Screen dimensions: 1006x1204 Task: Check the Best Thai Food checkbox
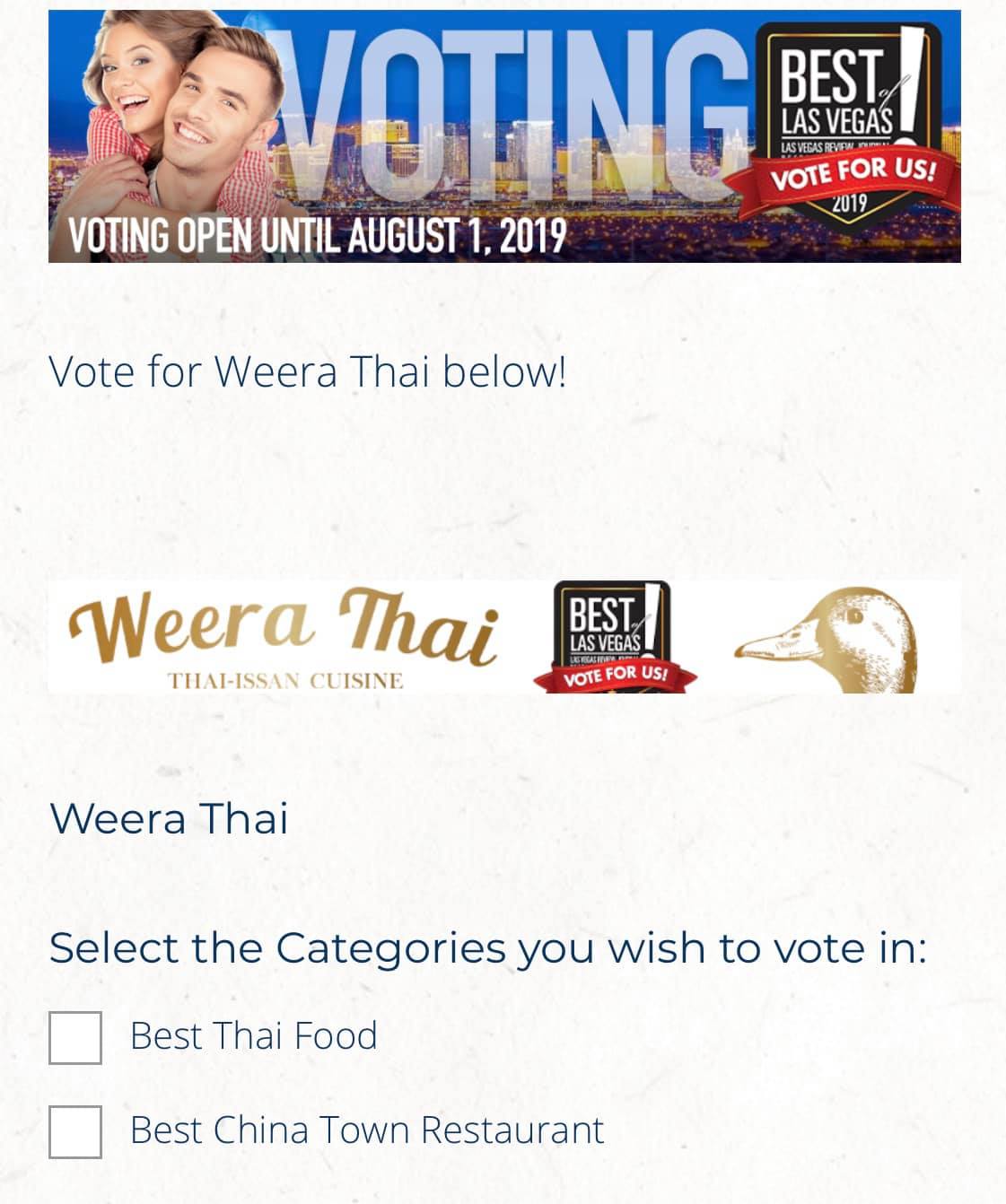click(x=74, y=1037)
